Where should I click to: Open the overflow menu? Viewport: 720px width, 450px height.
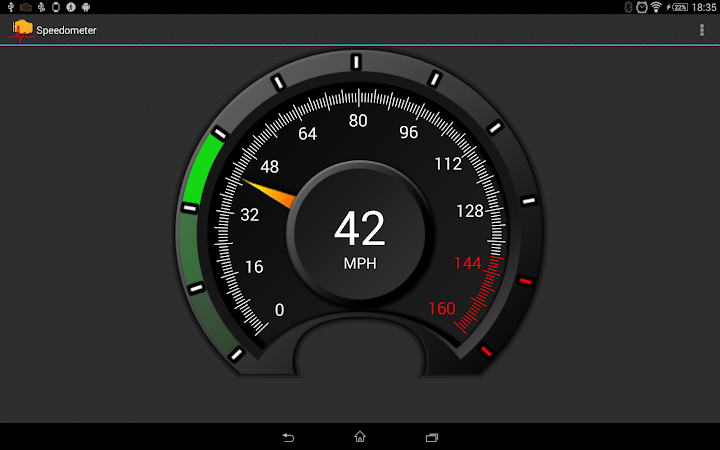[702, 30]
